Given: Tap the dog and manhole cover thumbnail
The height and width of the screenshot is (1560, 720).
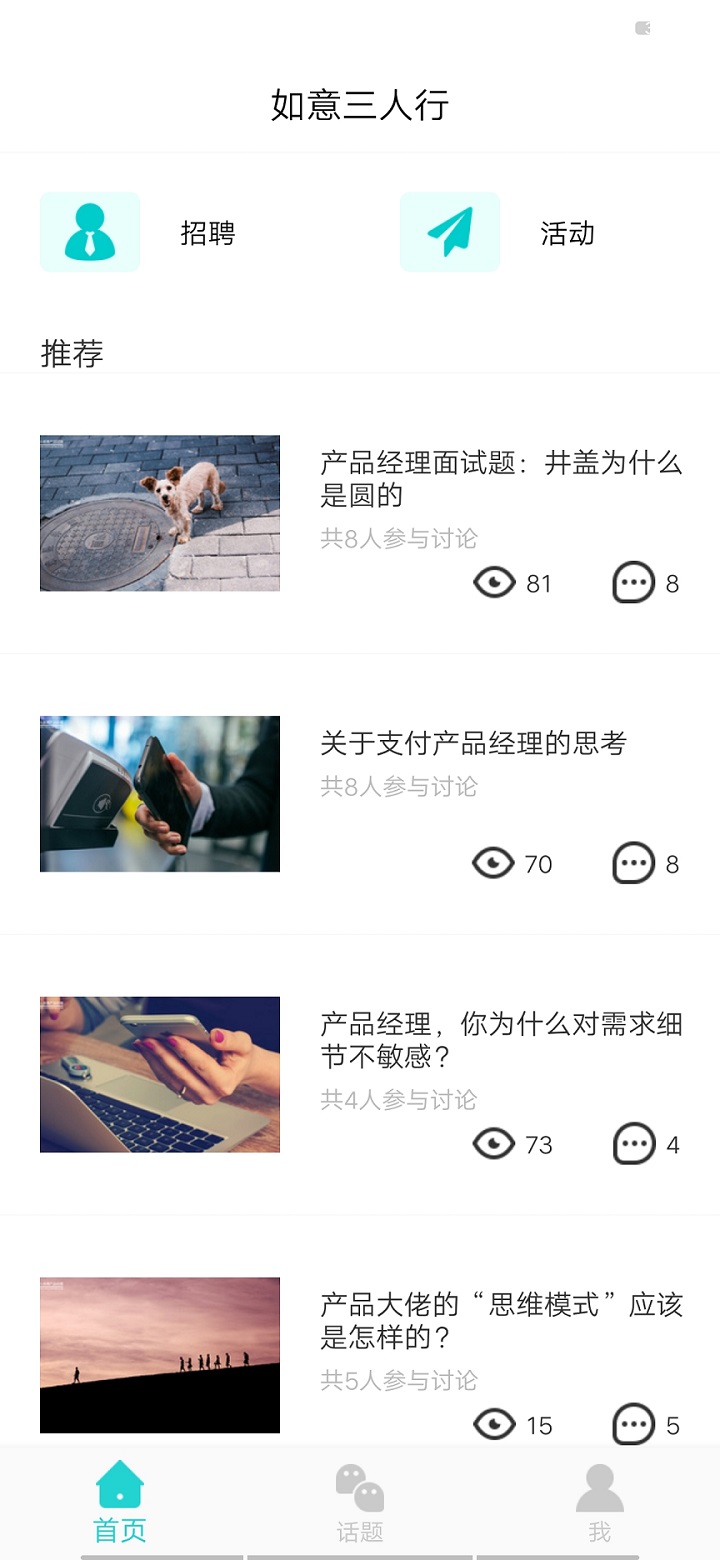Looking at the screenshot, I should point(159,513).
